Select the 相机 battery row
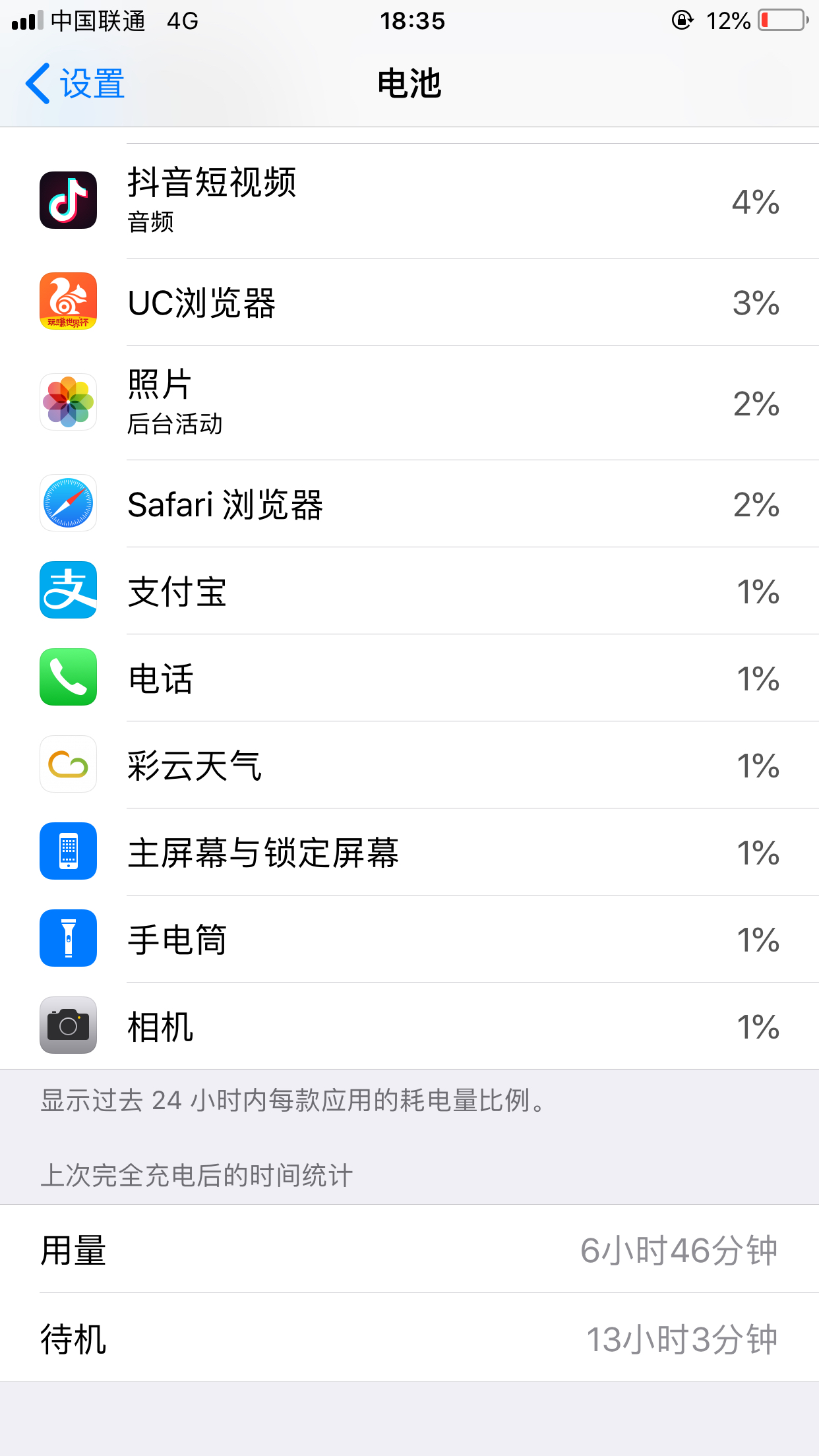 [409, 1026]
